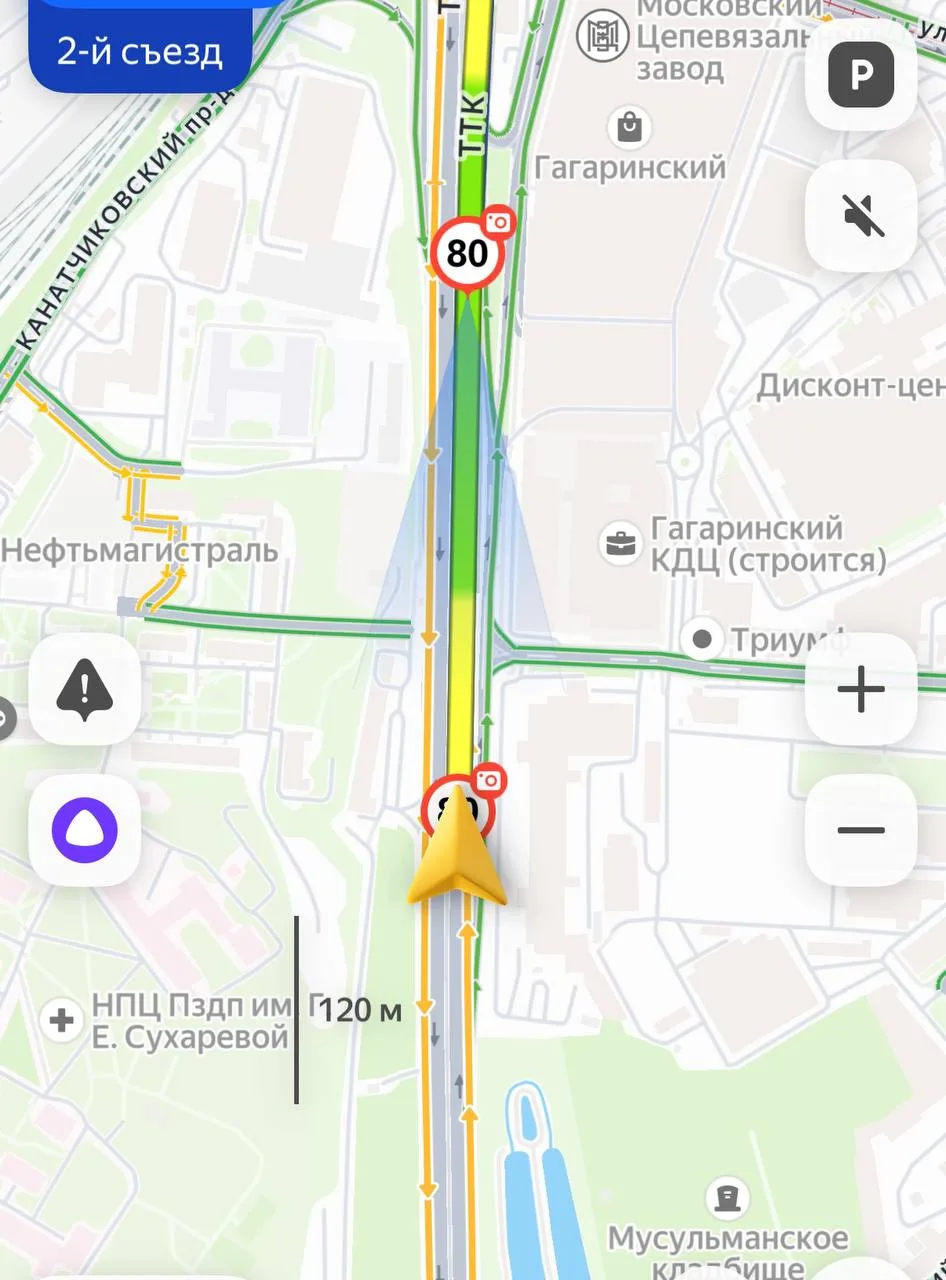Image resolution: width=946 pixels, height=1280 pixels.
Task: Select the НПЦ Пздп им. Сухаревой marker
Action: pos(62,1021)
